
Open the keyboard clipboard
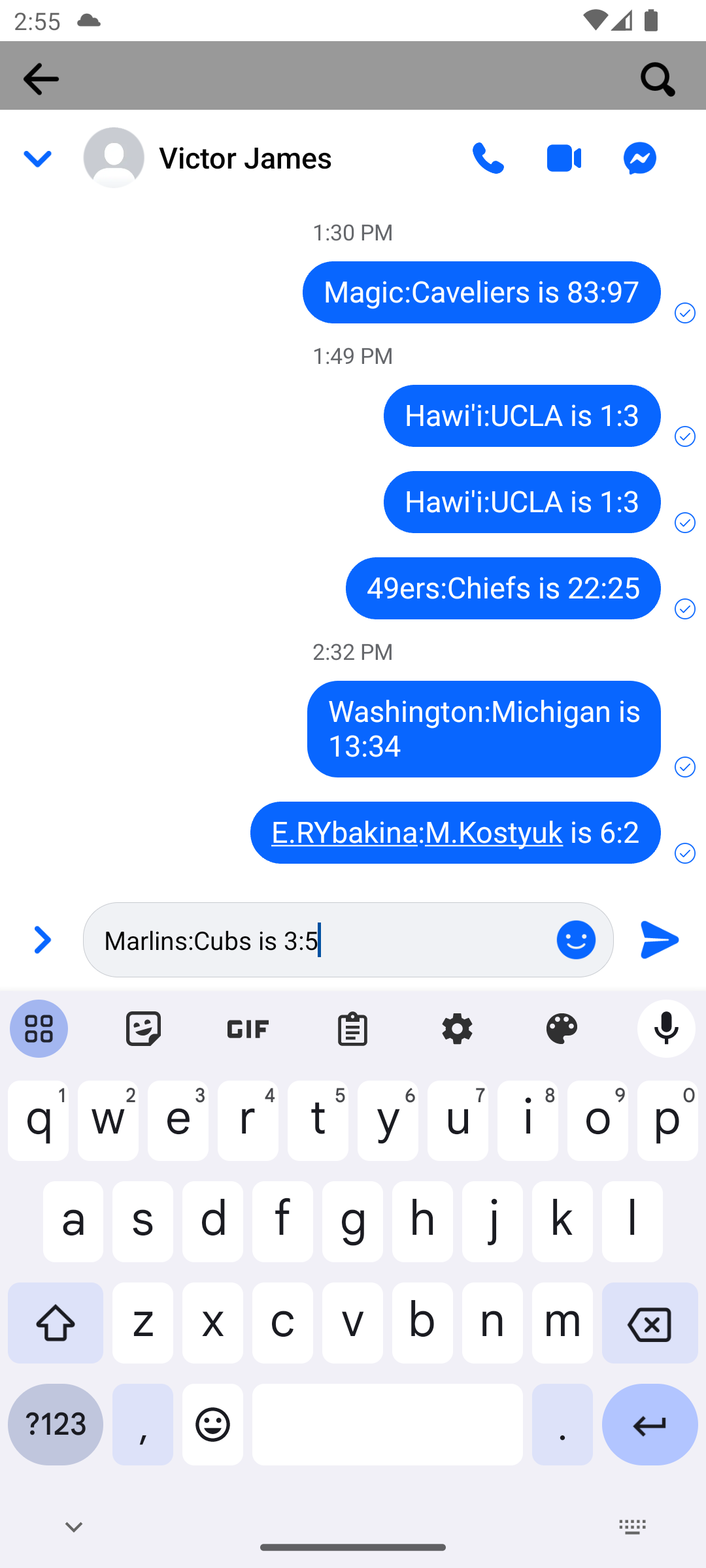pyautogui.click(x=352, y=1029)
